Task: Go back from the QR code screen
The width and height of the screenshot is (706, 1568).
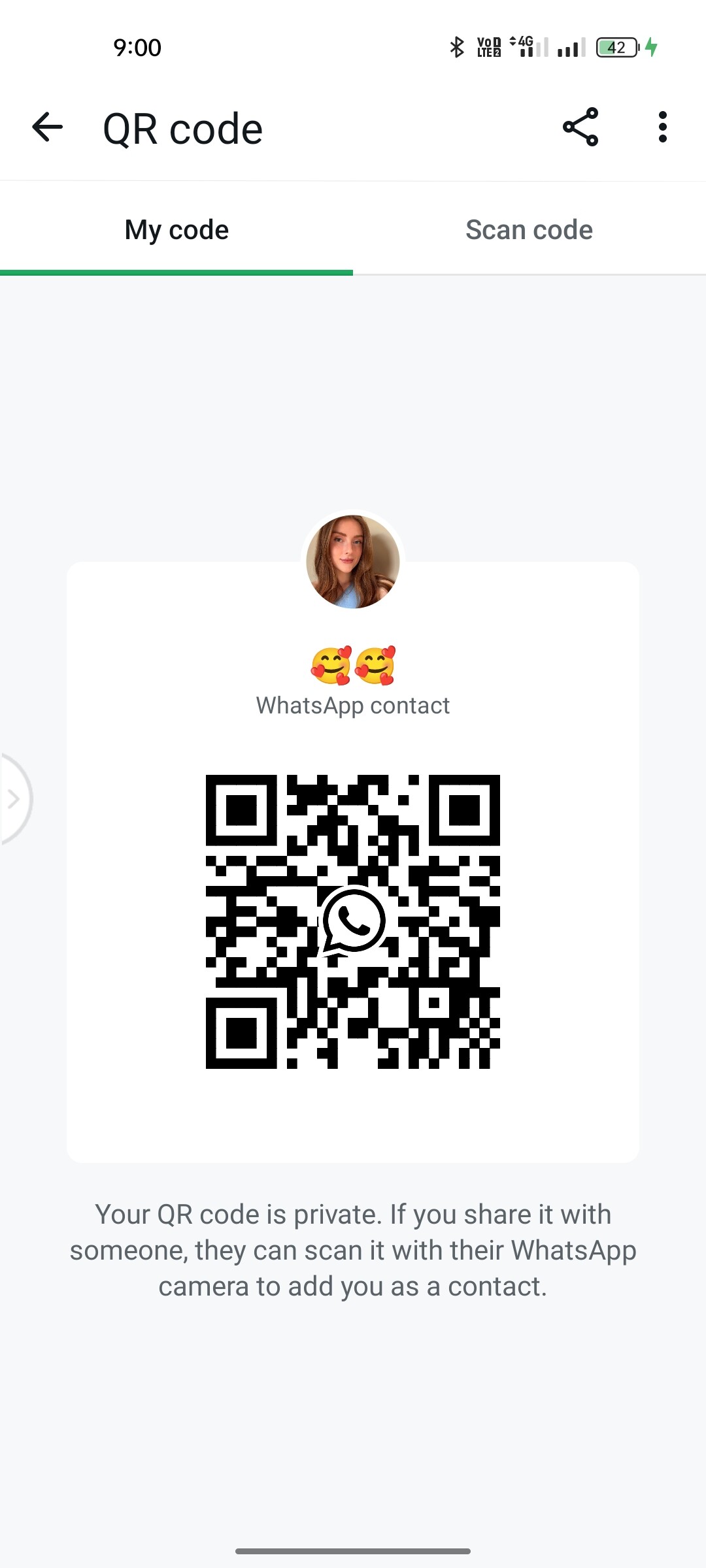Action: click(47, 127)
